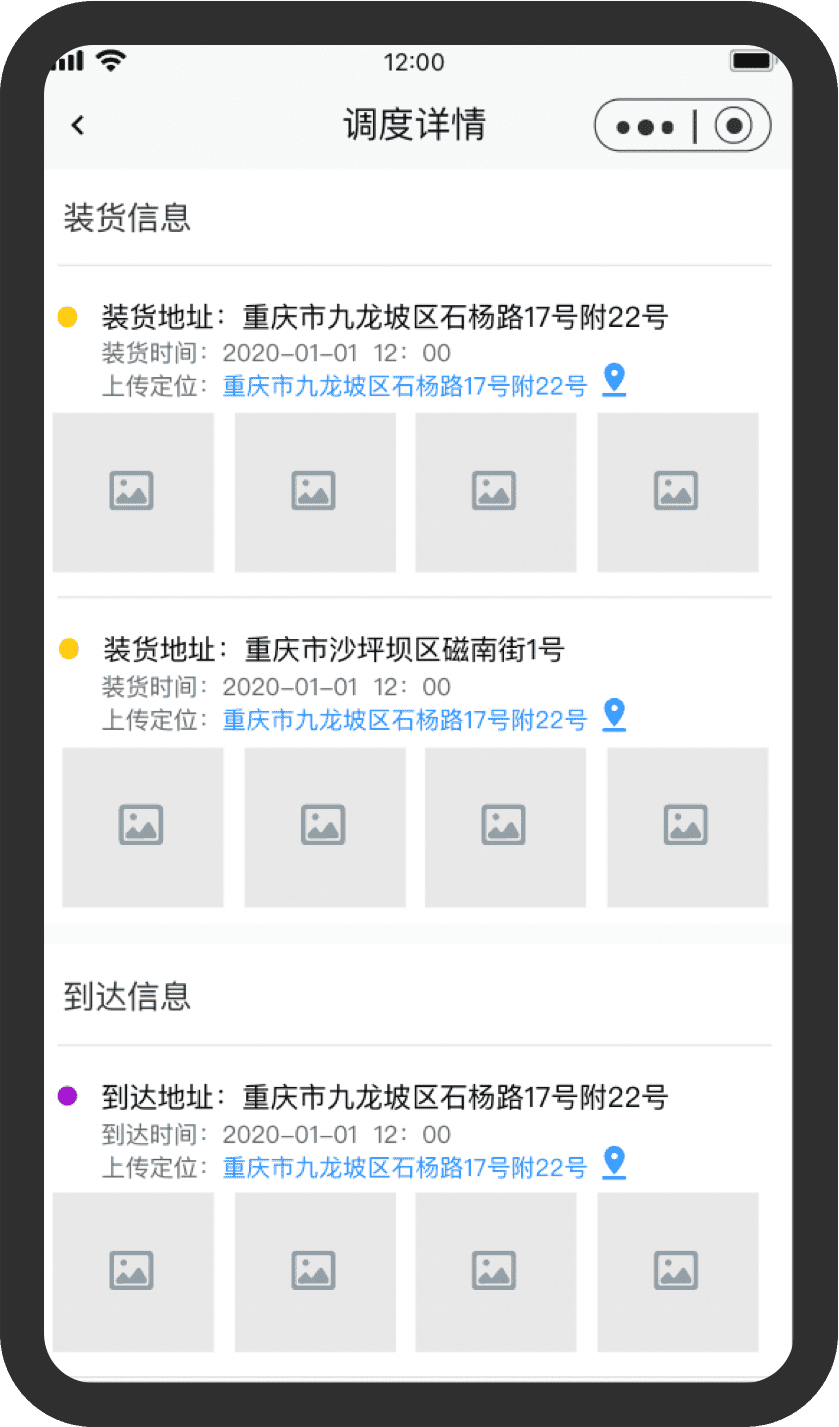View first photo of 石杨路17号附22号 loading address
839x1427 pixels.
[133, 492]
